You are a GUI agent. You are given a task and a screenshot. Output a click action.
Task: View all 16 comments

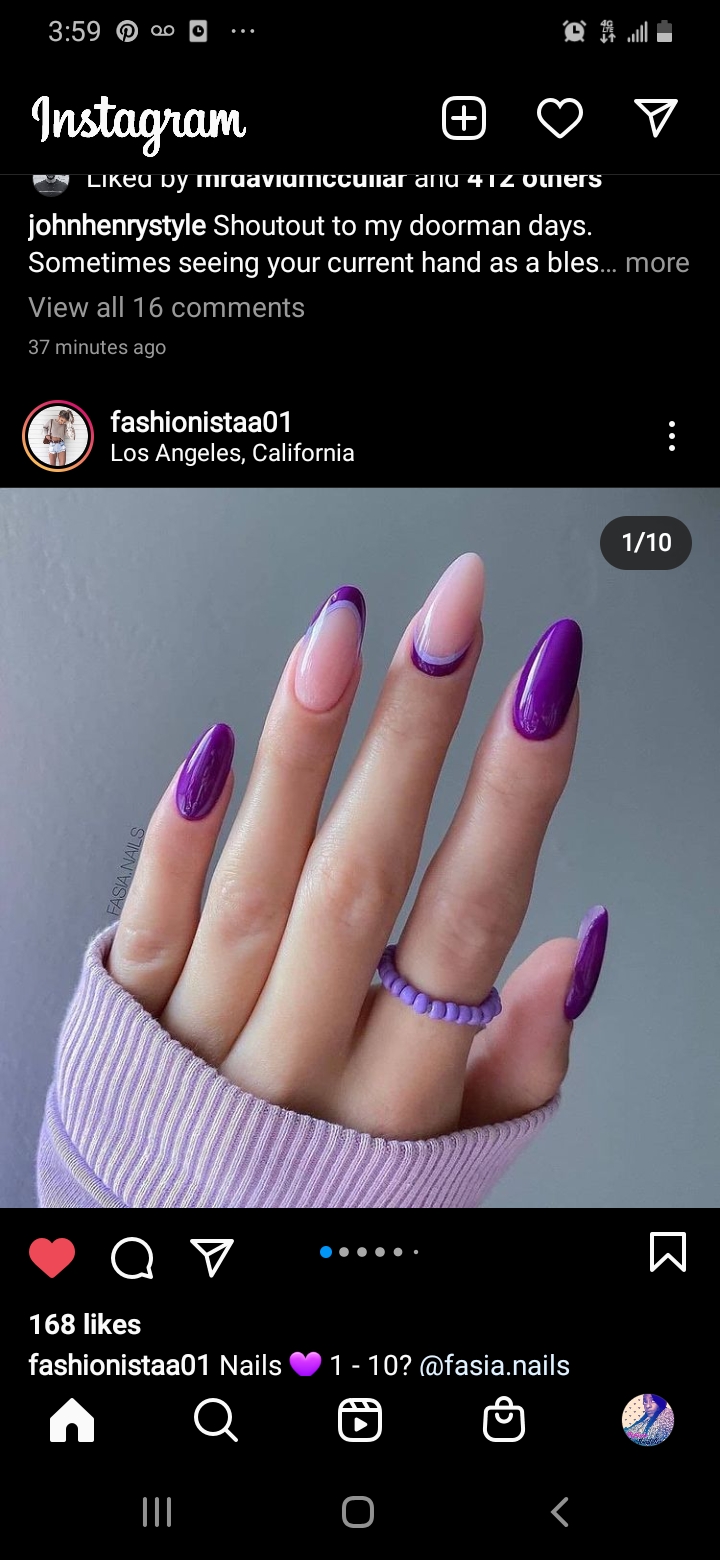pos(166,307)
